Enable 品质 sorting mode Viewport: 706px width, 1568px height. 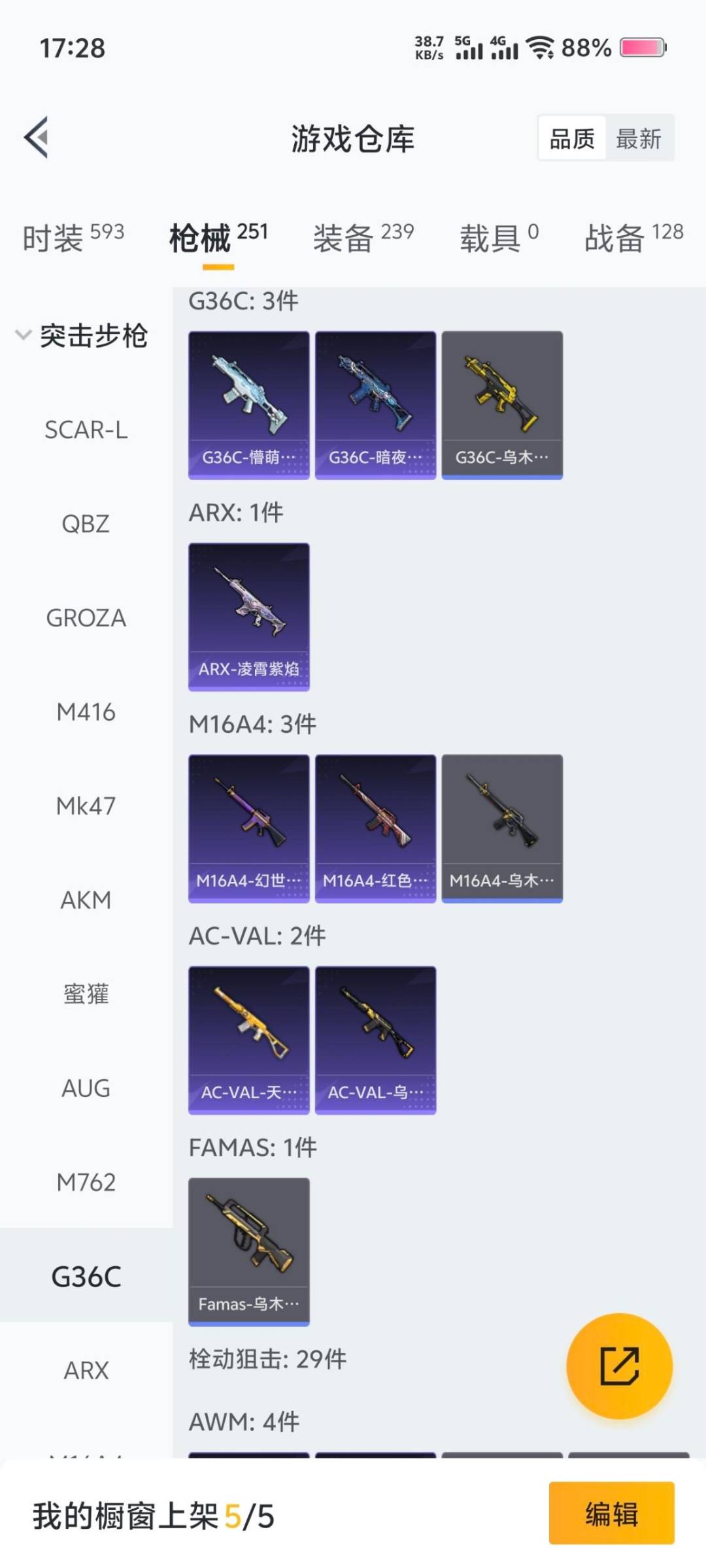coord(572,139)
